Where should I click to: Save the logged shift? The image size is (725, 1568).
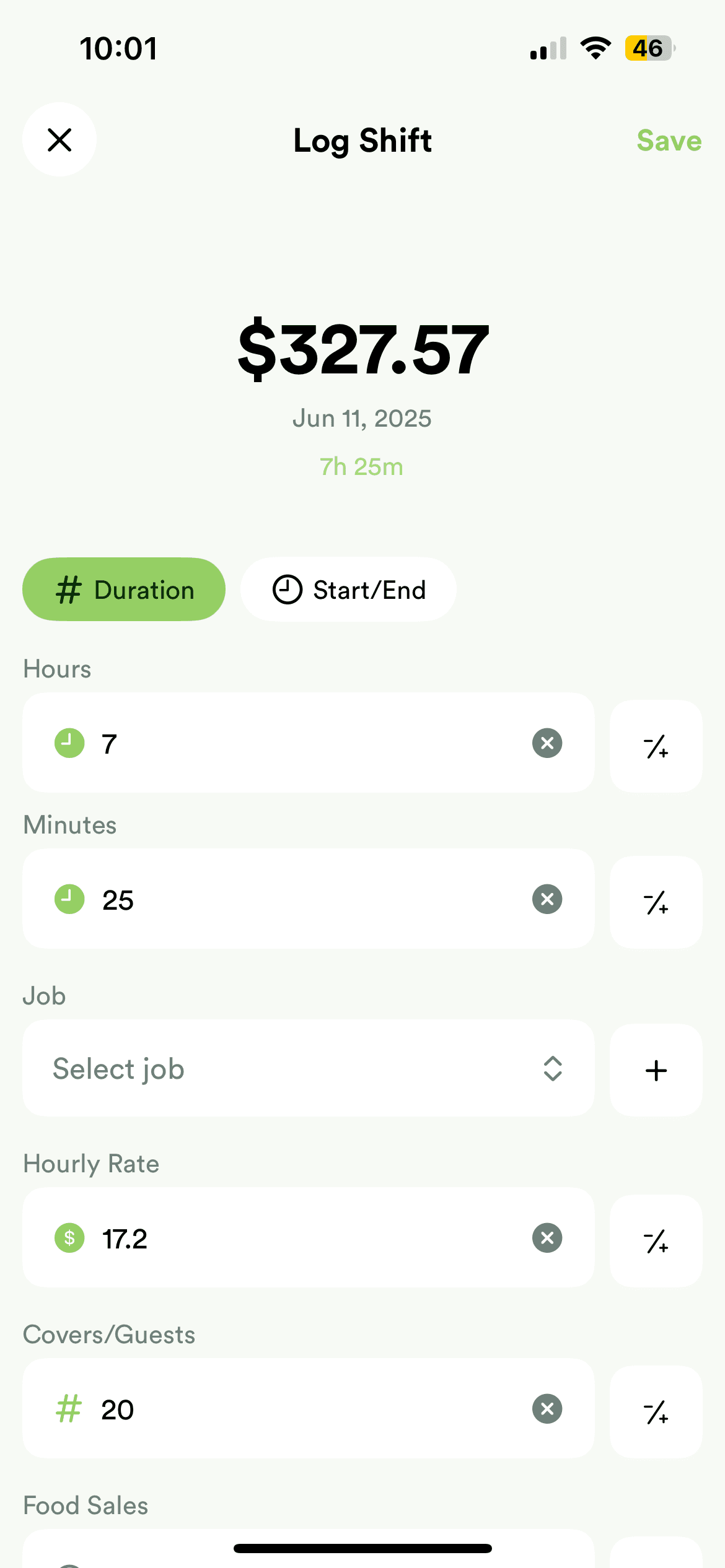pyautogui.click(x=669, y=141)
